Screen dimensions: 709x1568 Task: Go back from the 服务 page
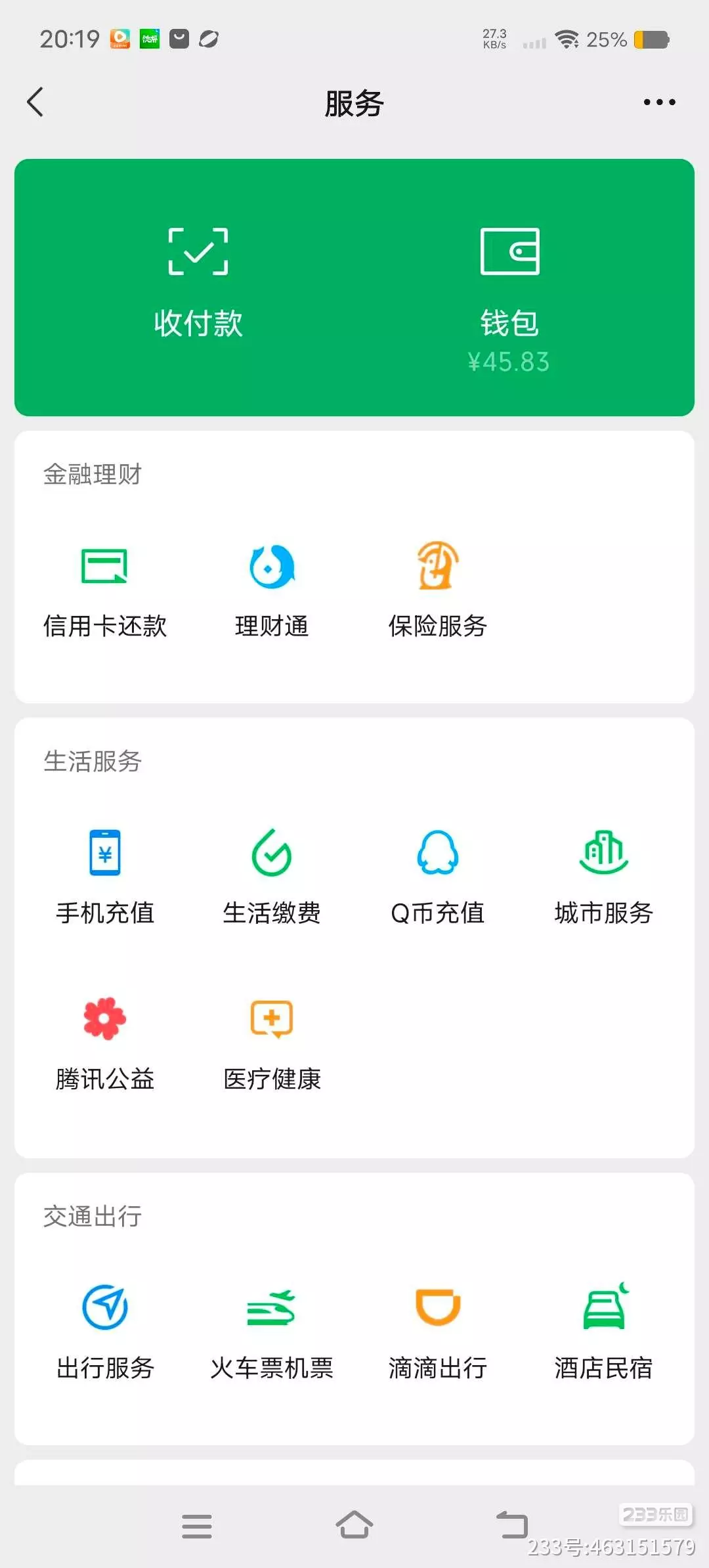point(35,102)
